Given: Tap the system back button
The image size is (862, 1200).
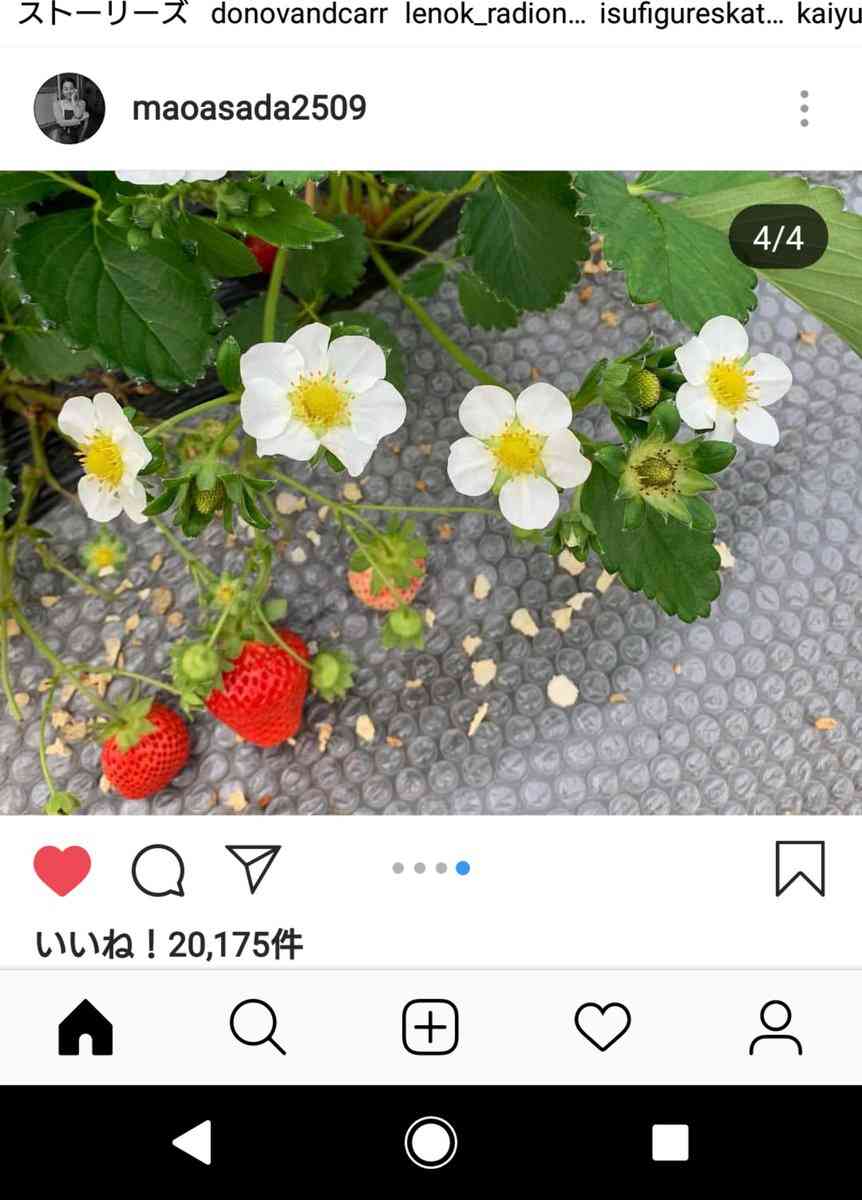Looking at the screenshot, I should click(192, 1142).
